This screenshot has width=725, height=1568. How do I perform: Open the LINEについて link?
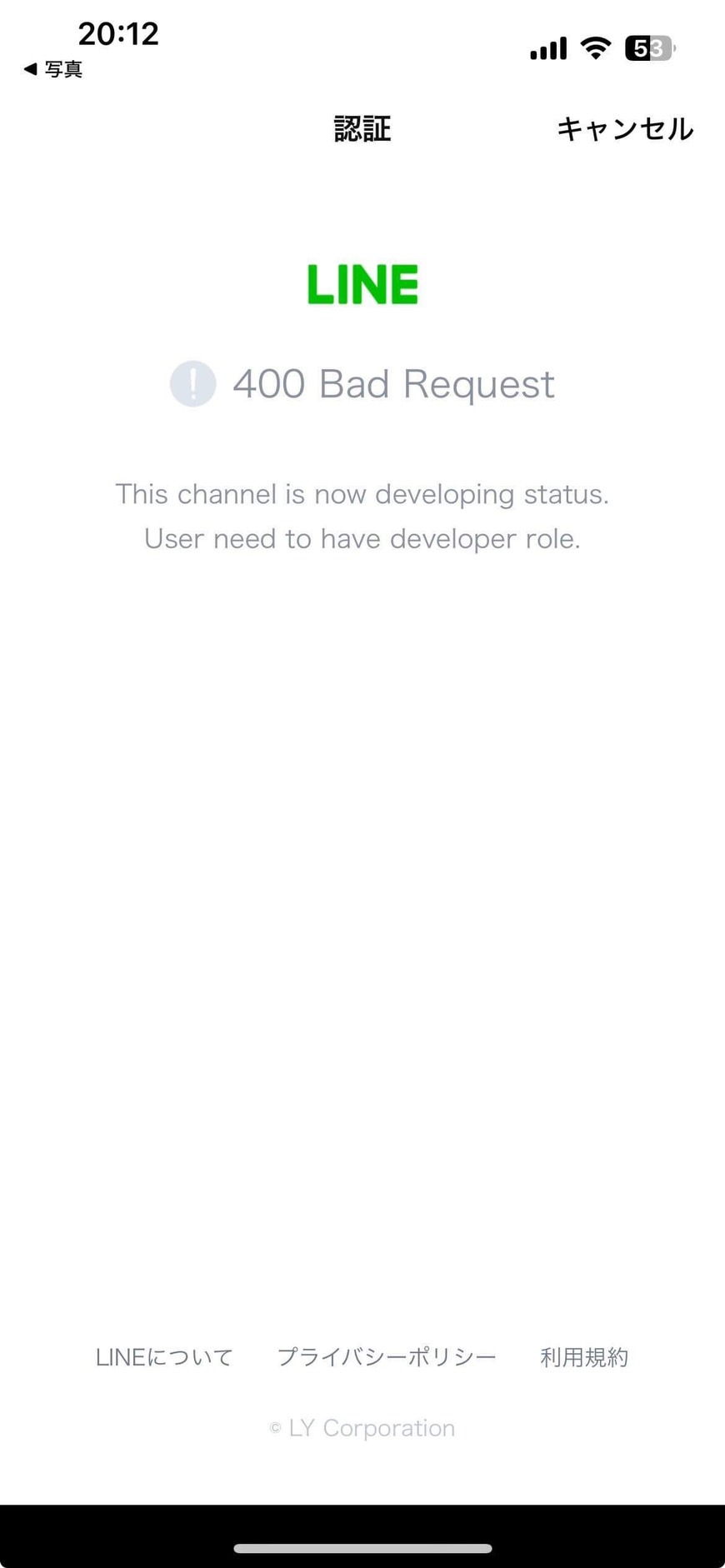point(164,1357)
